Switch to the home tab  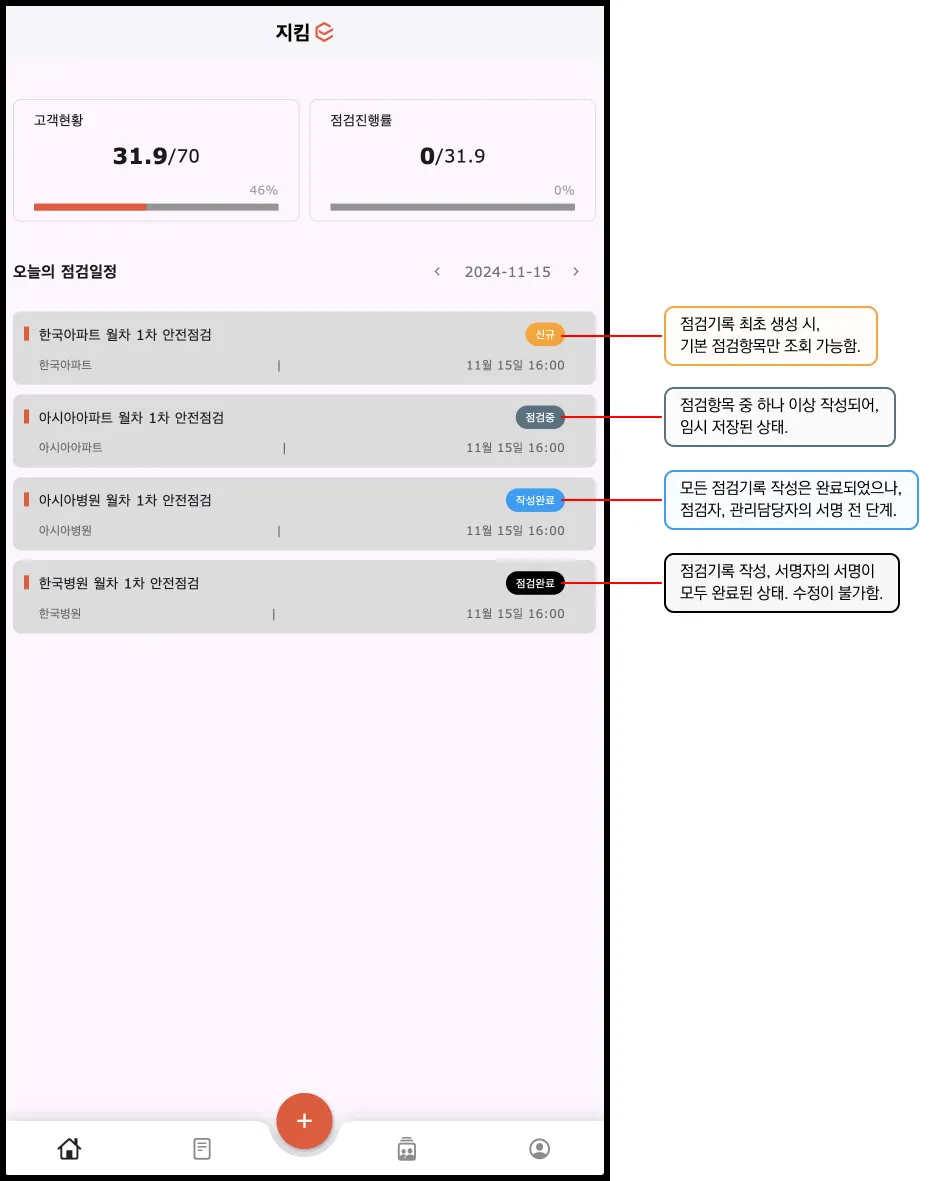(69, 1149)
